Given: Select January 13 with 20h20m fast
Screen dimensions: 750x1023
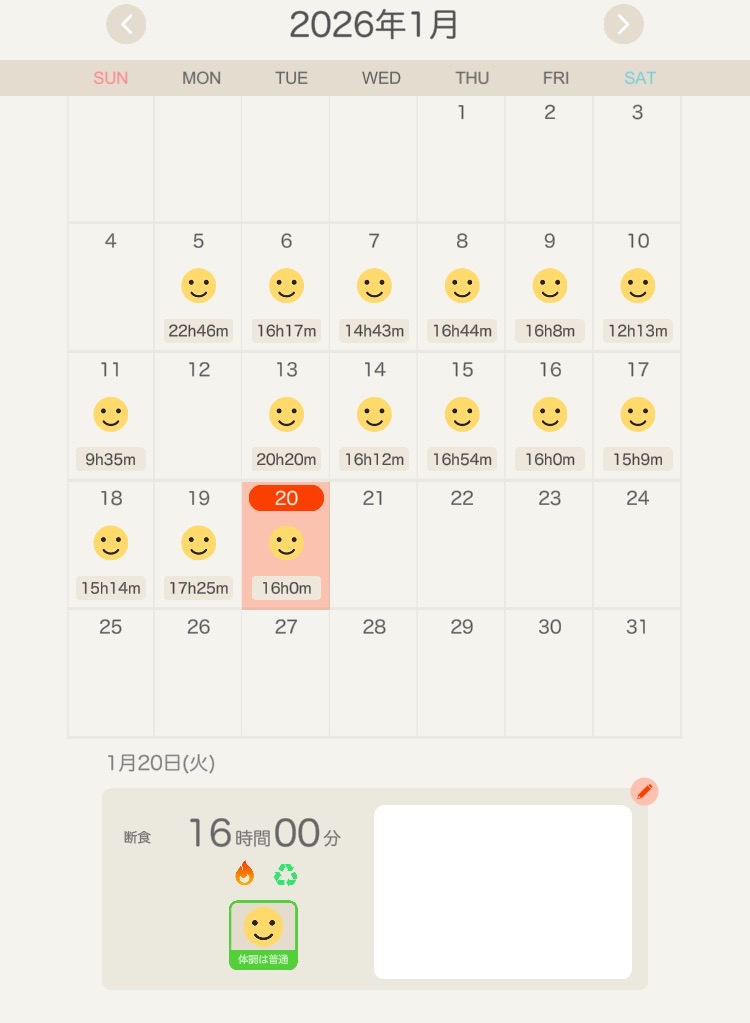Looking at the screenshot, I should click(x=286, y=416).
